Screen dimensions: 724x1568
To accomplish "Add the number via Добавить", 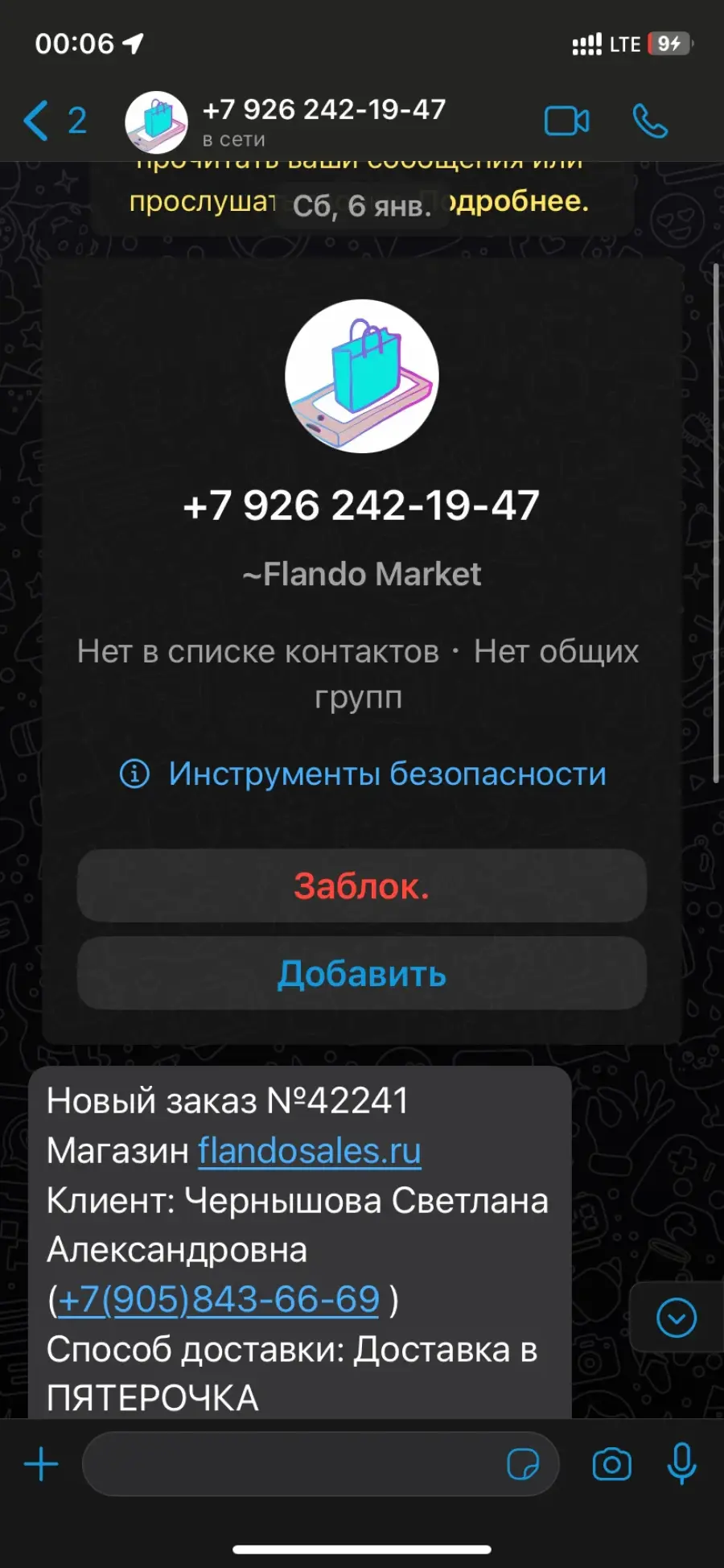I will 362,973.
